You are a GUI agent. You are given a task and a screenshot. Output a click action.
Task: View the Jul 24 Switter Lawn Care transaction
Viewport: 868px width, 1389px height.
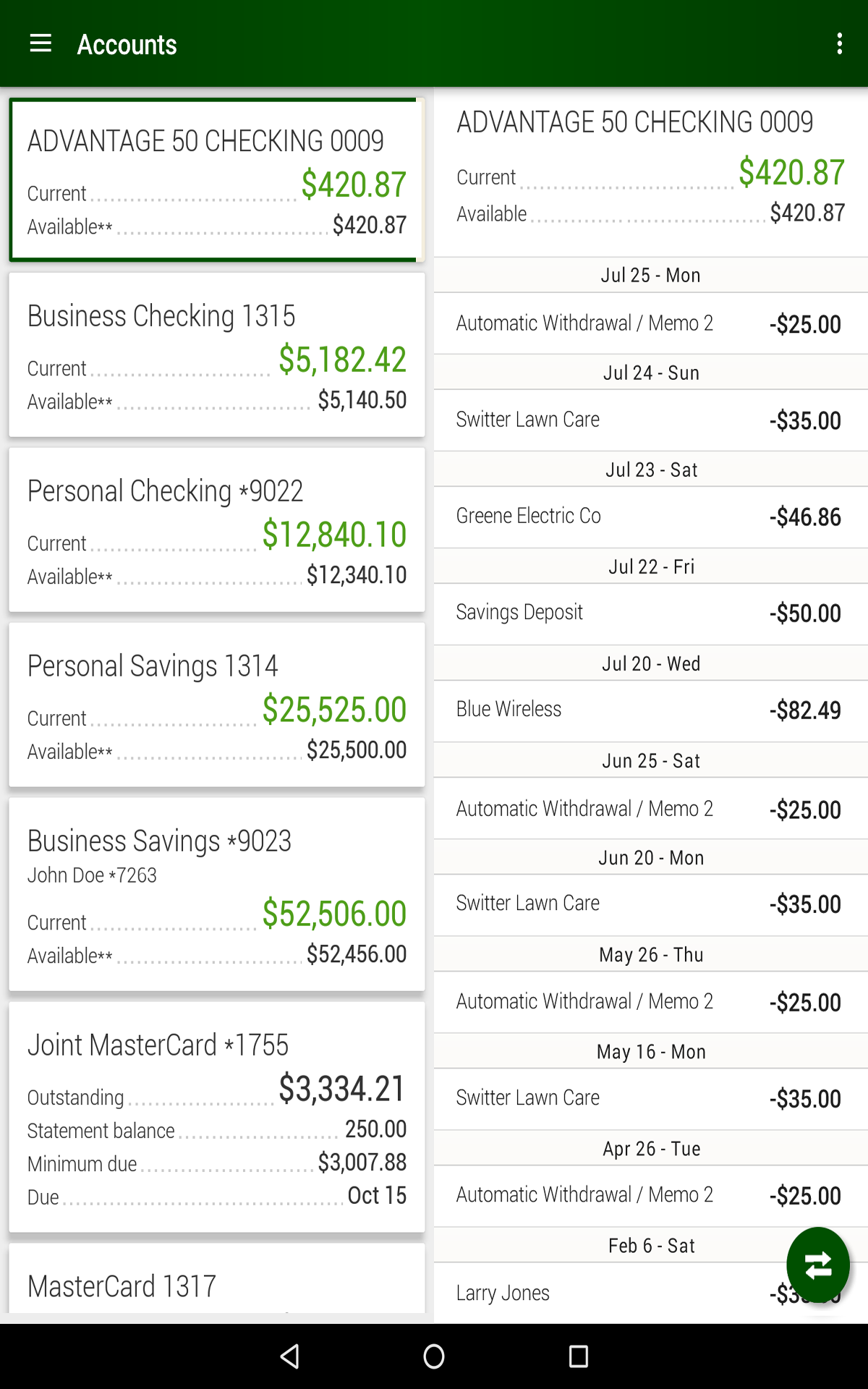click(650, 420)
